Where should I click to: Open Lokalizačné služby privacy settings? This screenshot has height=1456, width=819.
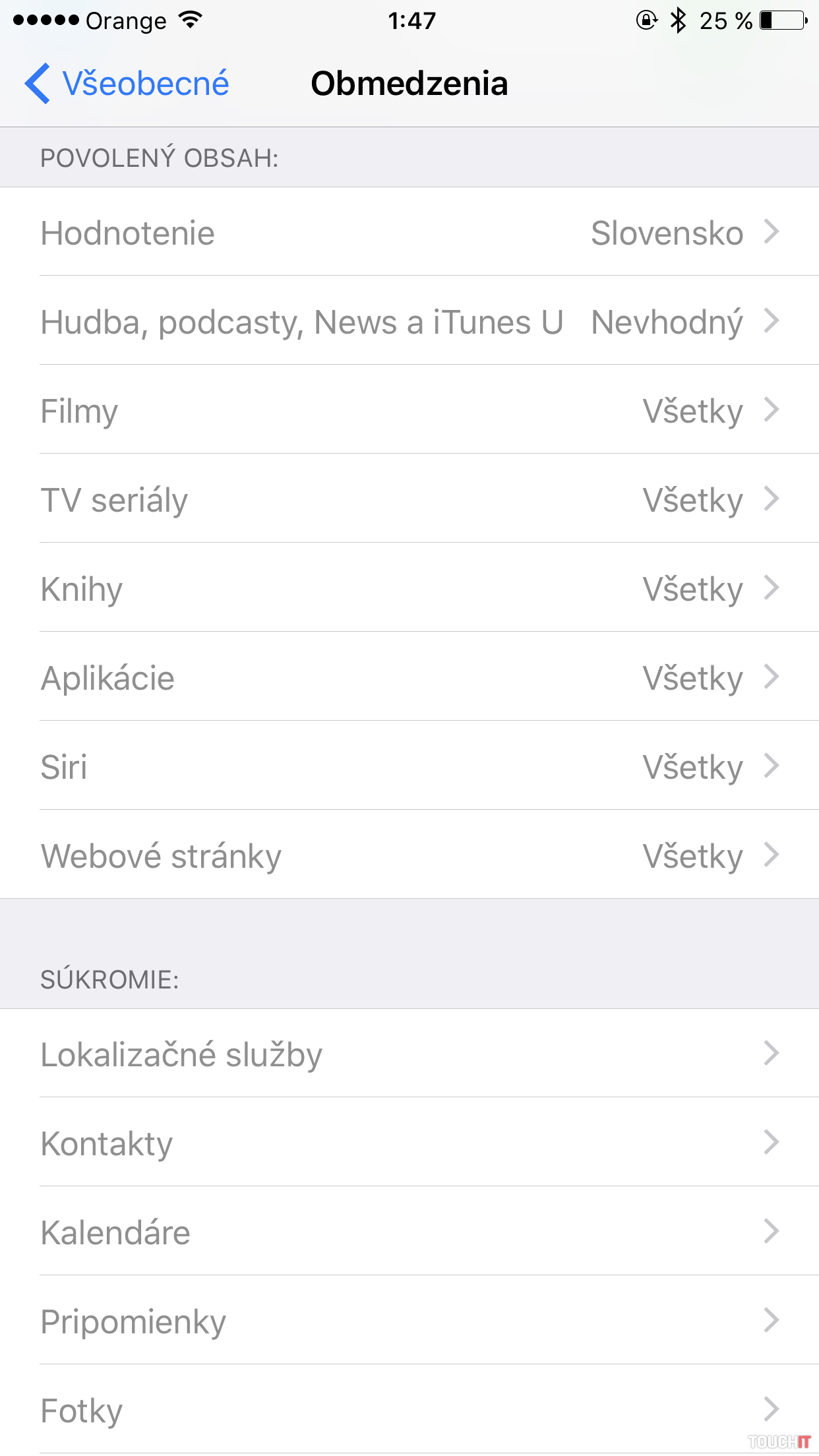pyautogui.click(x=409, y=1054)
